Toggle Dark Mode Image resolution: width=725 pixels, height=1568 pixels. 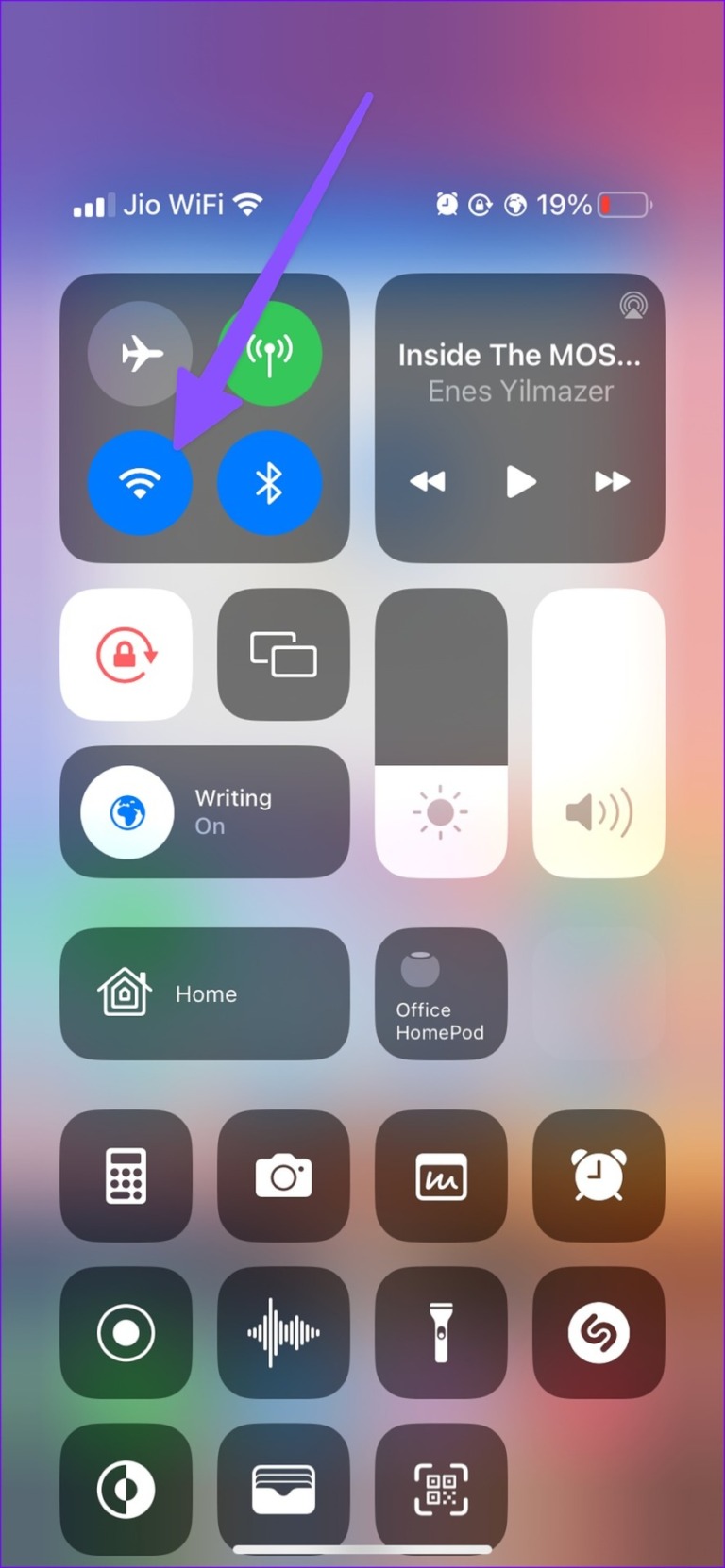[126, 1489]
